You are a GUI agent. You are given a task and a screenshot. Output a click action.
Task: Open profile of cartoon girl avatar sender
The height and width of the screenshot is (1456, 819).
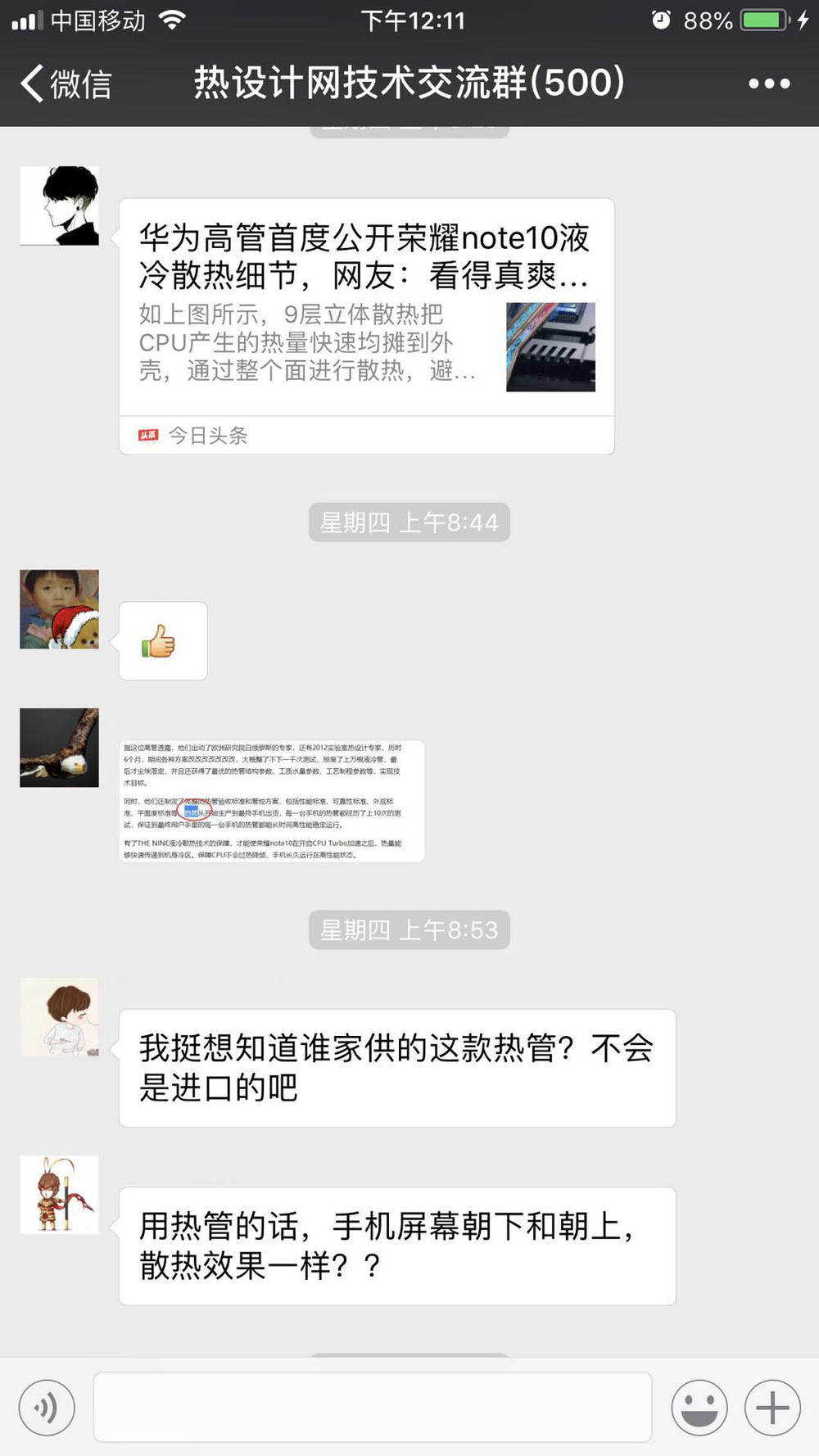pos(60,1017)
